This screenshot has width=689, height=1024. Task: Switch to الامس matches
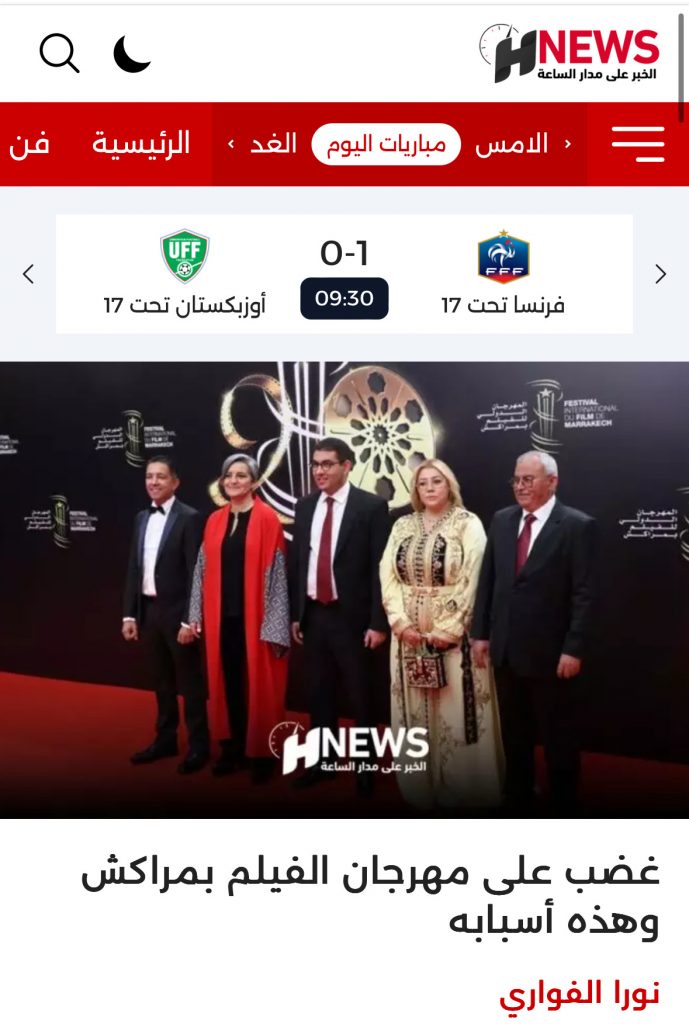511,144
